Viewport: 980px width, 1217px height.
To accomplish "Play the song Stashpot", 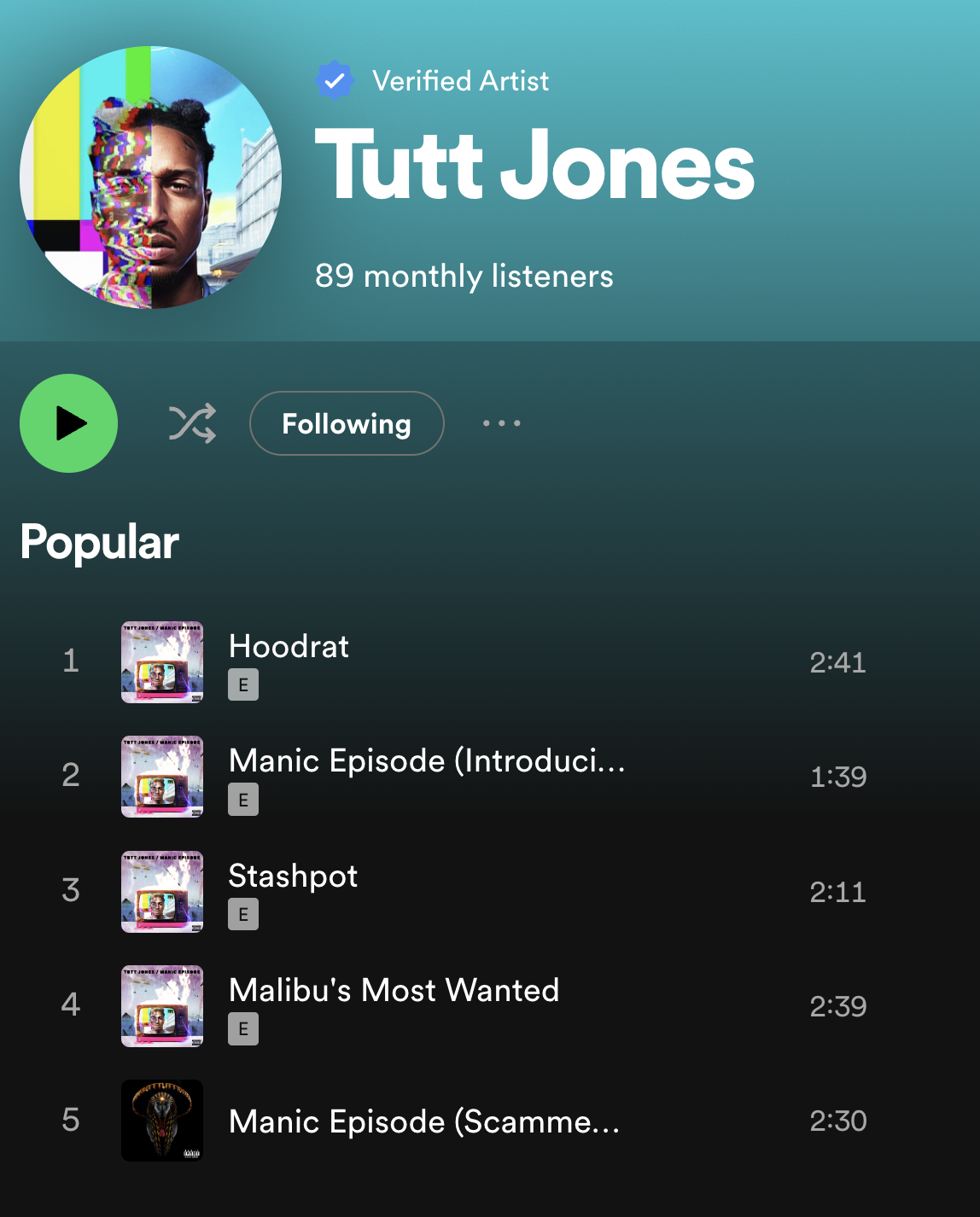I will point(293,876).
